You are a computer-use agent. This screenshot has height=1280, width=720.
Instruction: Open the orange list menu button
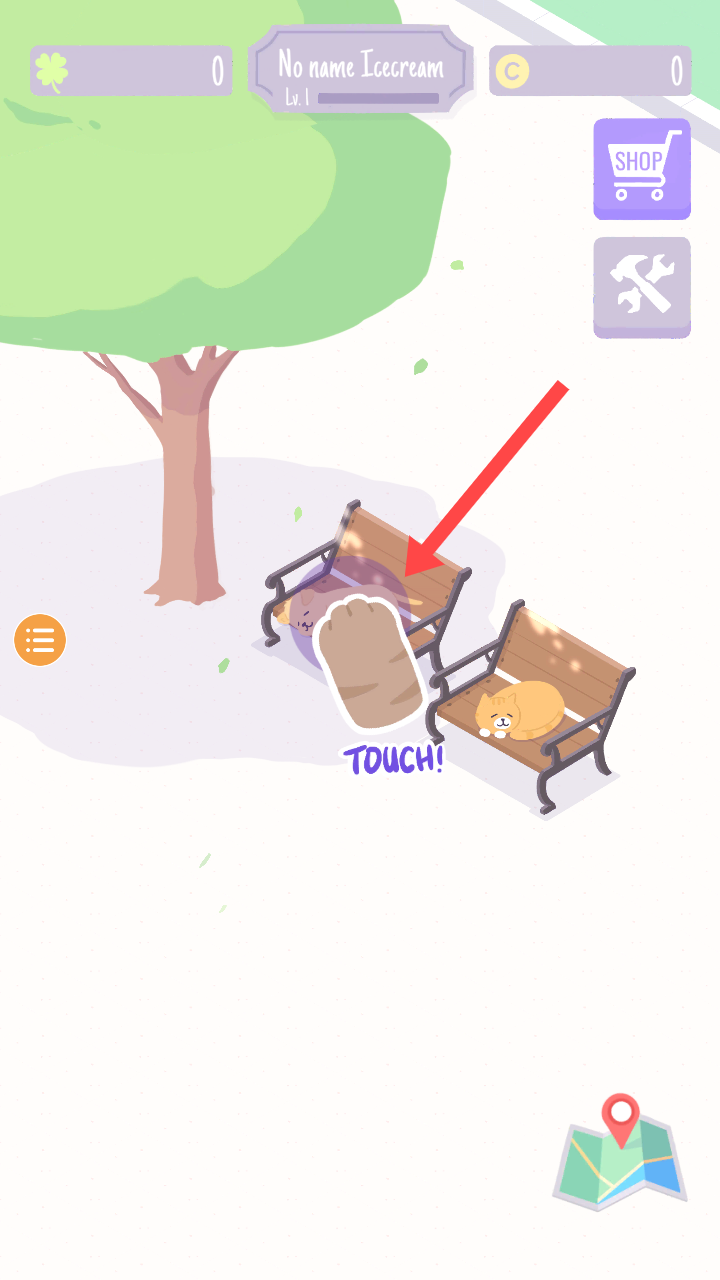(x=40, y=640)
